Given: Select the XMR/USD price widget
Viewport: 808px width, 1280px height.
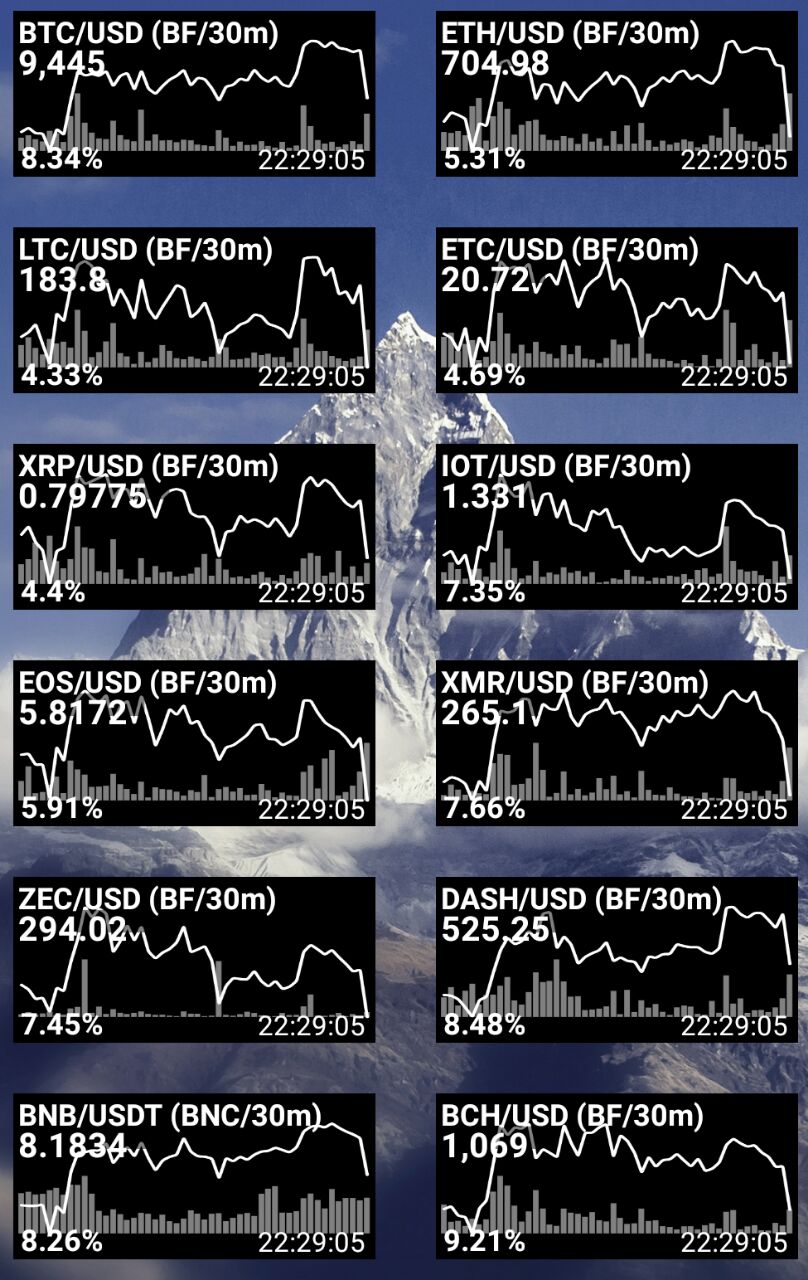Looking at the screenshot, I should (x=616, y=742).
